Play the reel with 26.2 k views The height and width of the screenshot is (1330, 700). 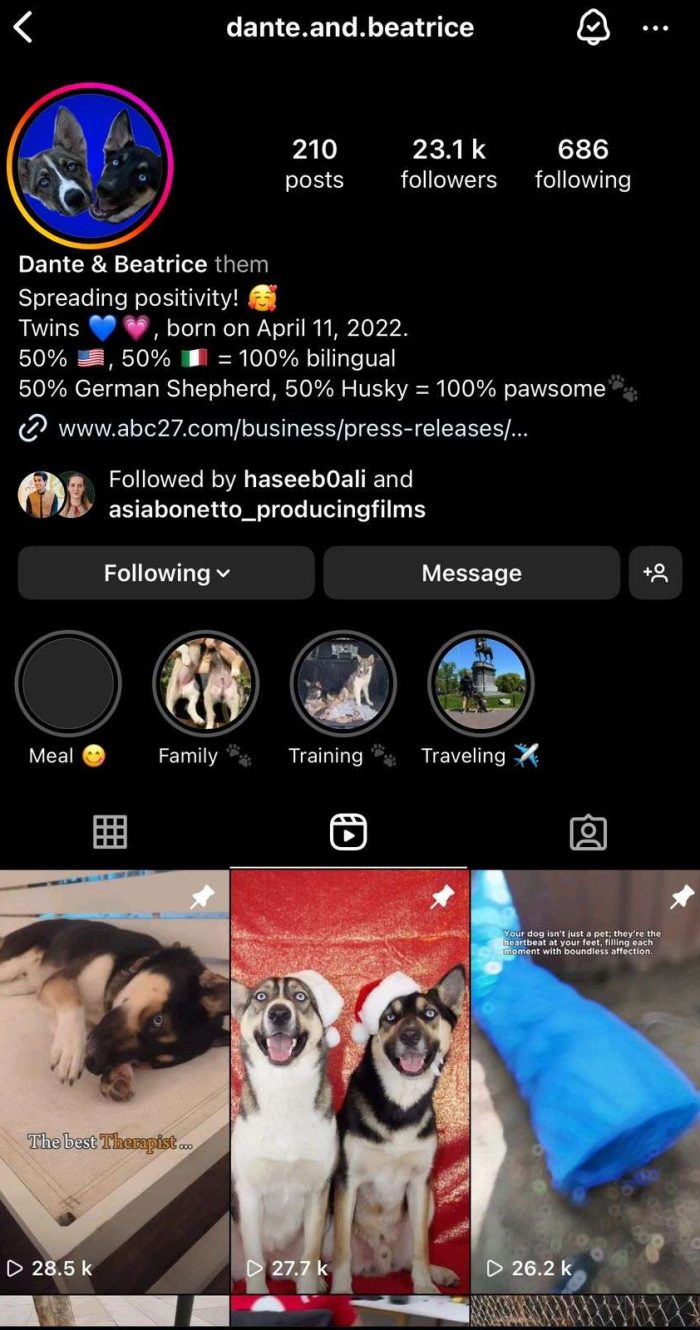[x=585, y=1080]
